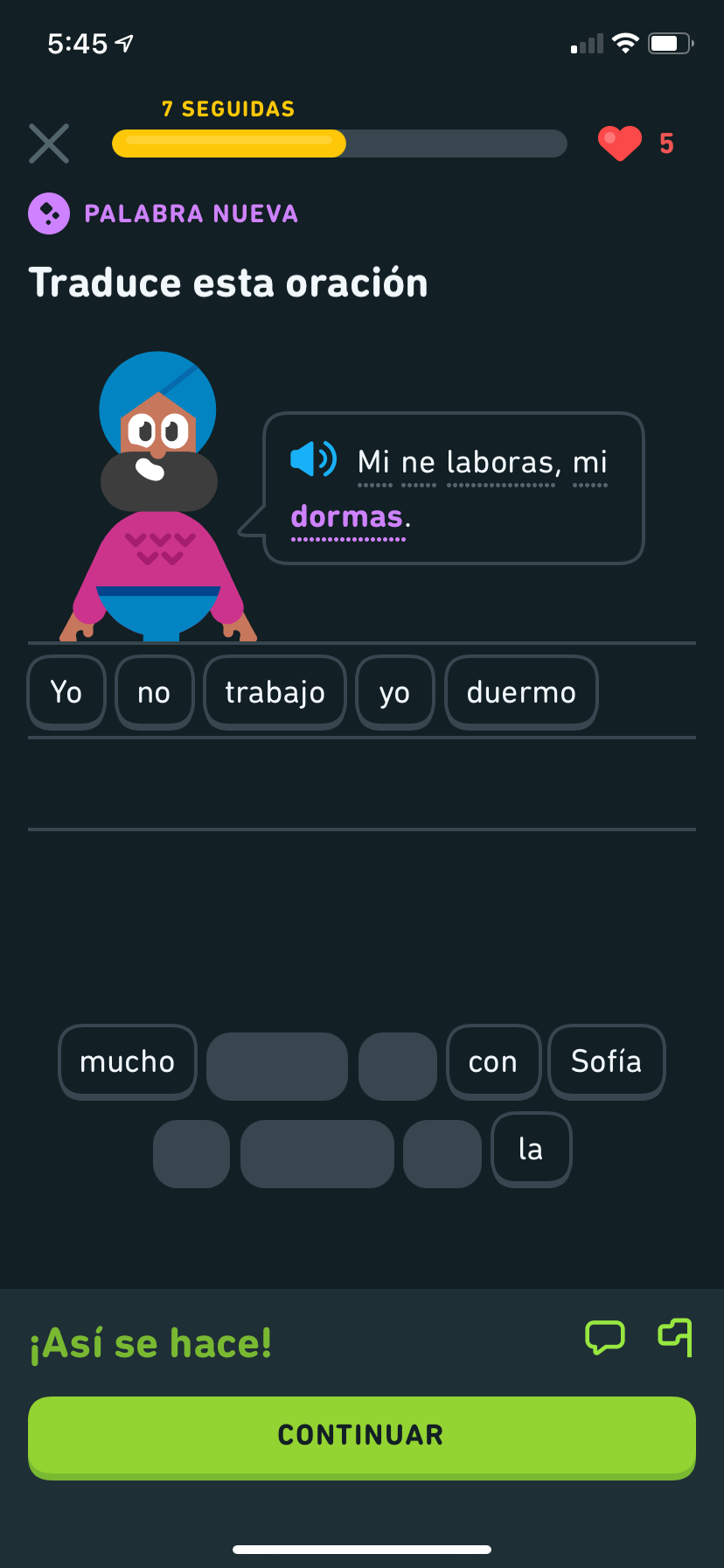Tap the Duolingo character with the turban
The image size is (724, 1568).
point(157,490)
